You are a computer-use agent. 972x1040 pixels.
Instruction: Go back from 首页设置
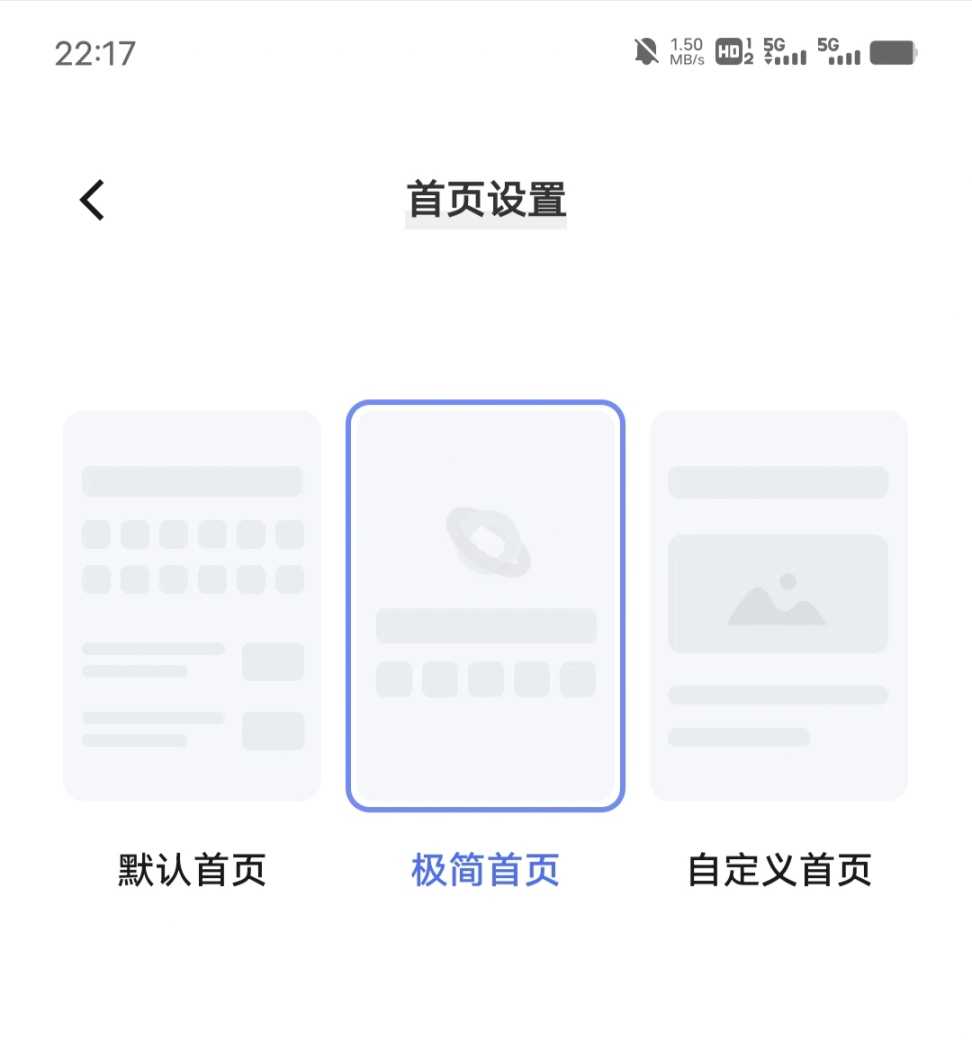92,200
